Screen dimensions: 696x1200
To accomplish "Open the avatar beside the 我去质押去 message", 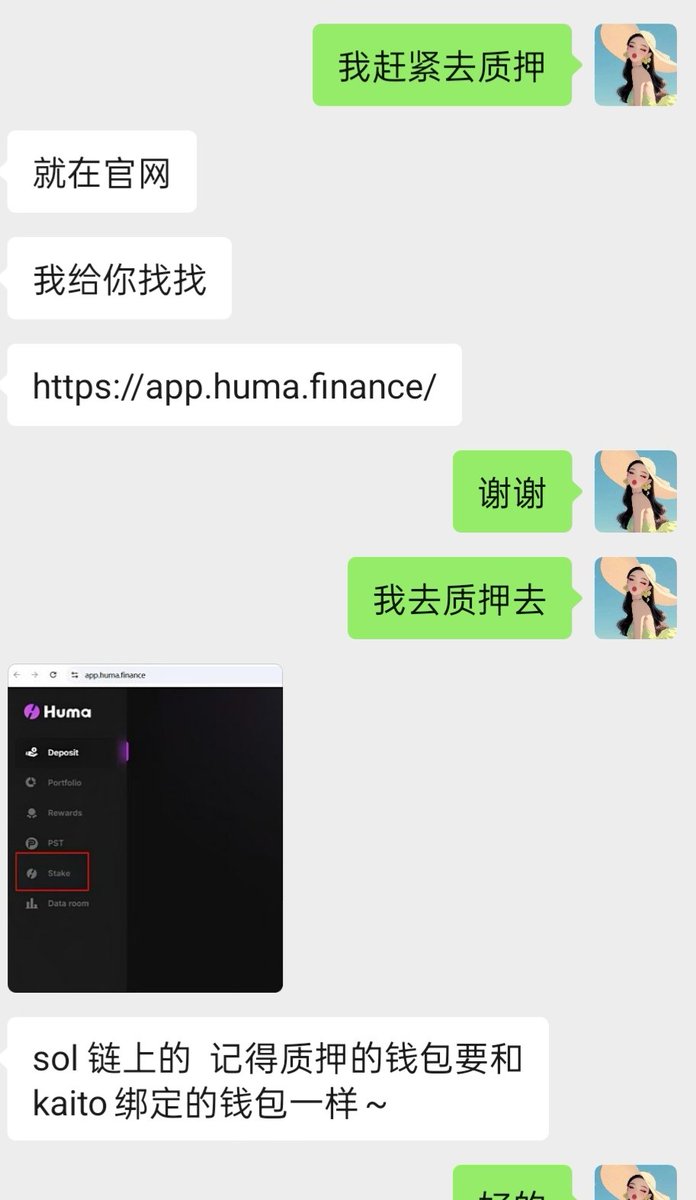I will coord(635,598).
